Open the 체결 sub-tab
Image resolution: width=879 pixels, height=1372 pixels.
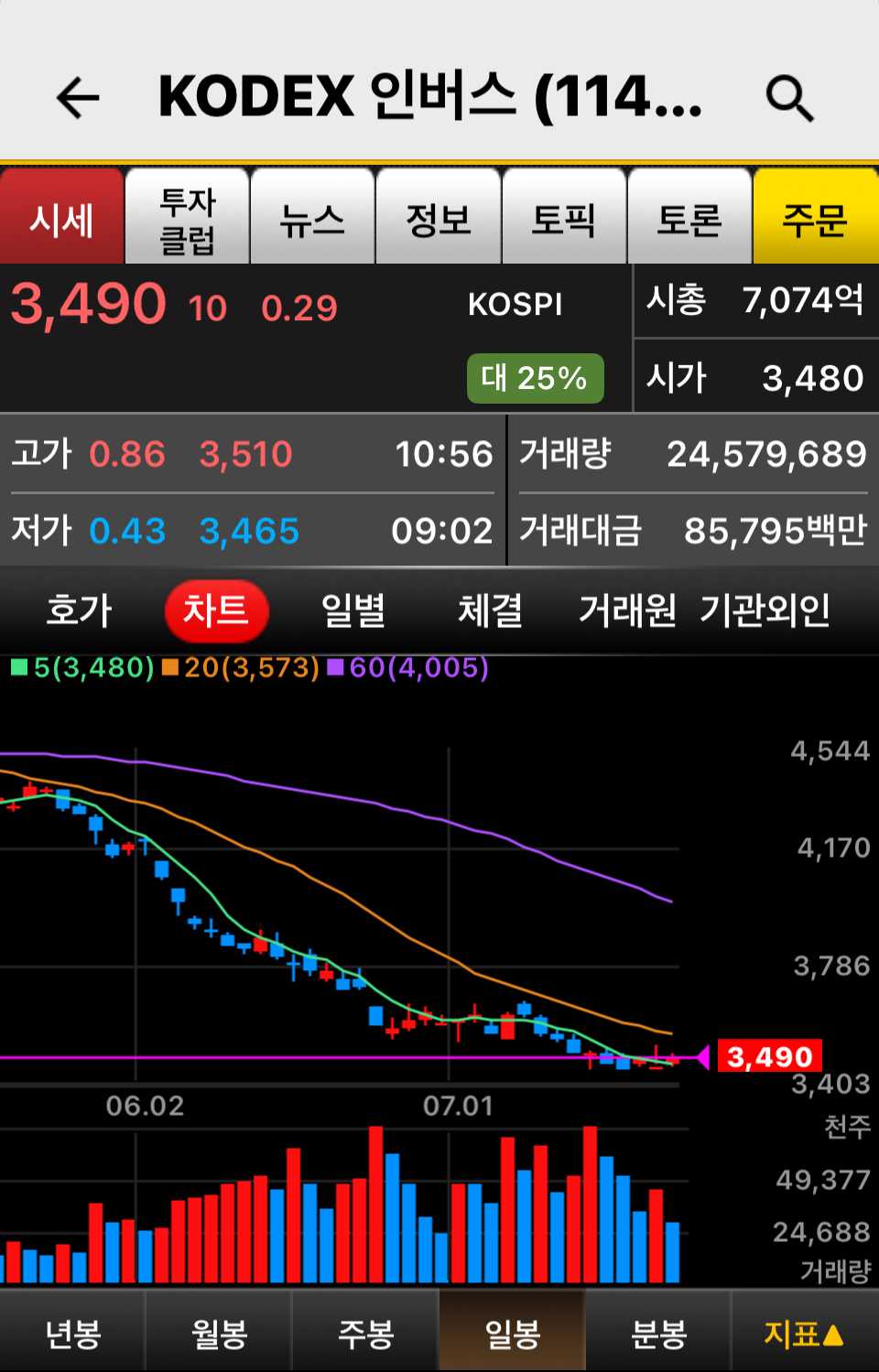click(490, 610)
